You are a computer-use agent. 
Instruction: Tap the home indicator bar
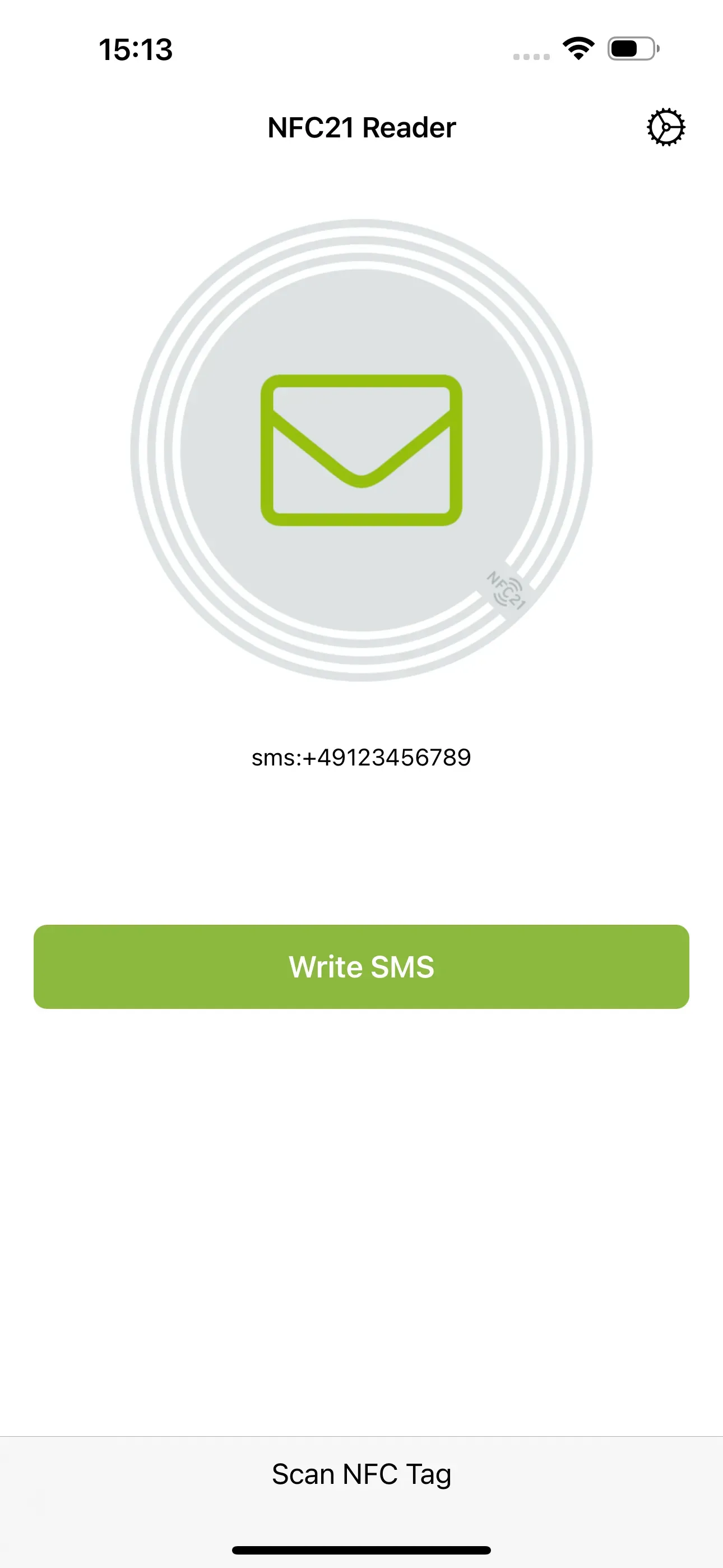361,1548
